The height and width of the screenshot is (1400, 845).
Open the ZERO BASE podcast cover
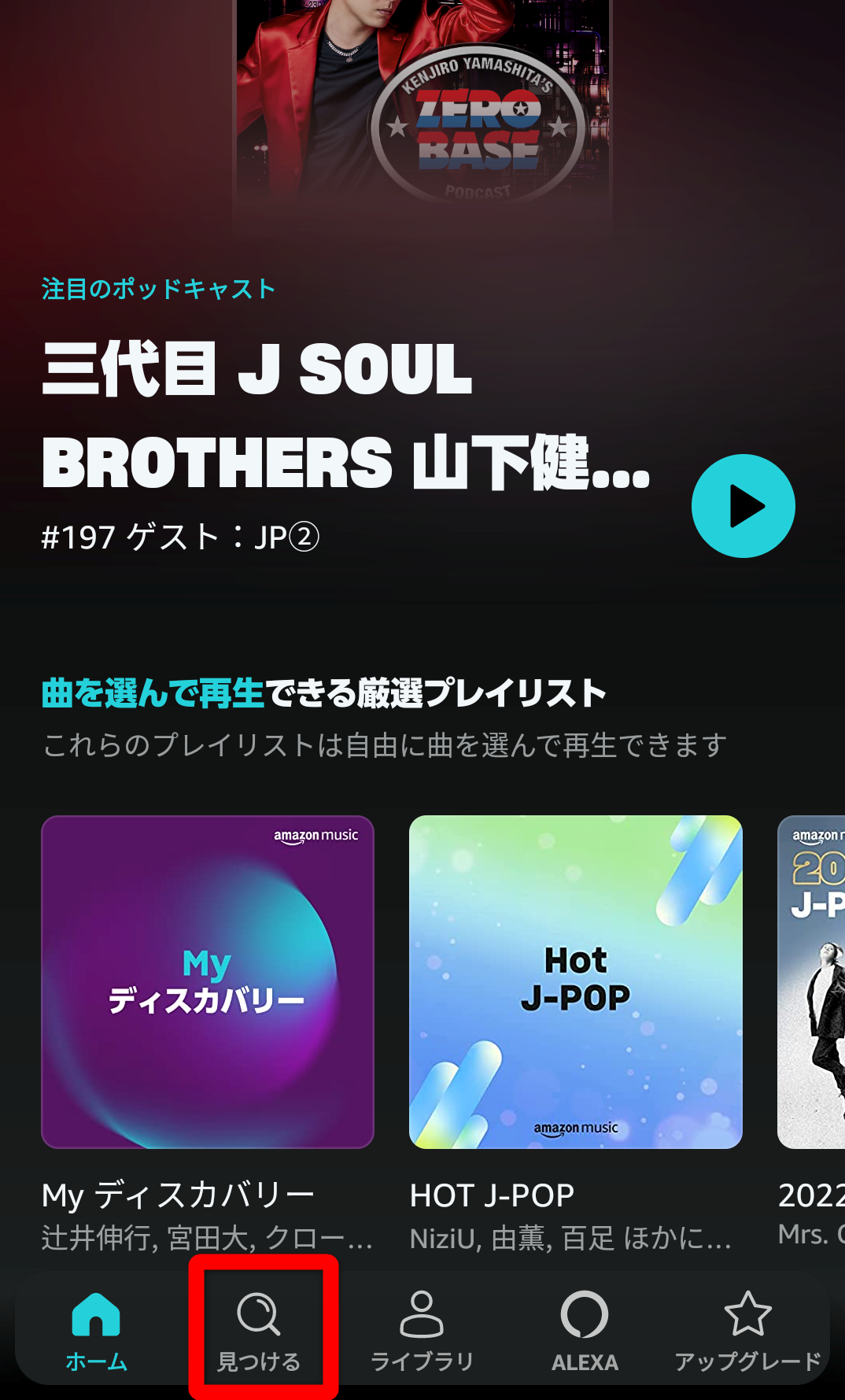[422, 102]
